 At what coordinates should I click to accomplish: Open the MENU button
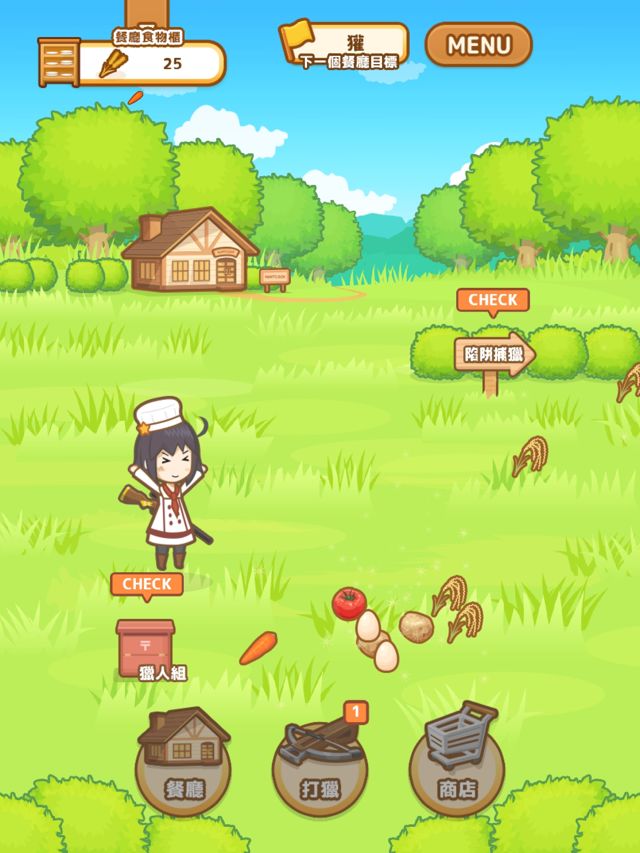coord(478,45)
